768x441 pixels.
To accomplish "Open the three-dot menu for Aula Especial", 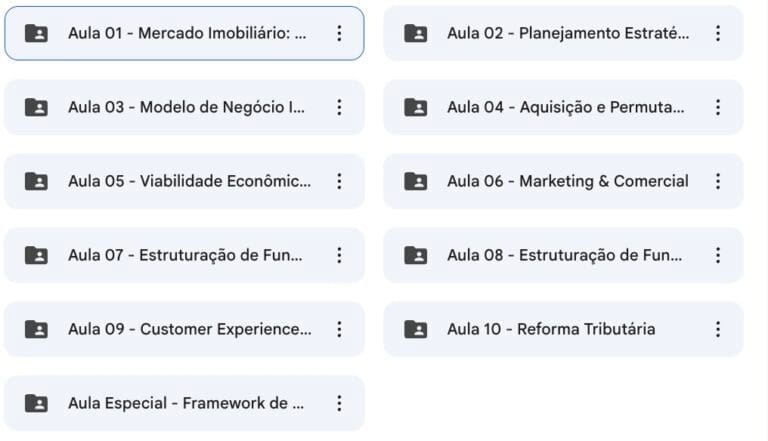I will (x=339, y=403).
